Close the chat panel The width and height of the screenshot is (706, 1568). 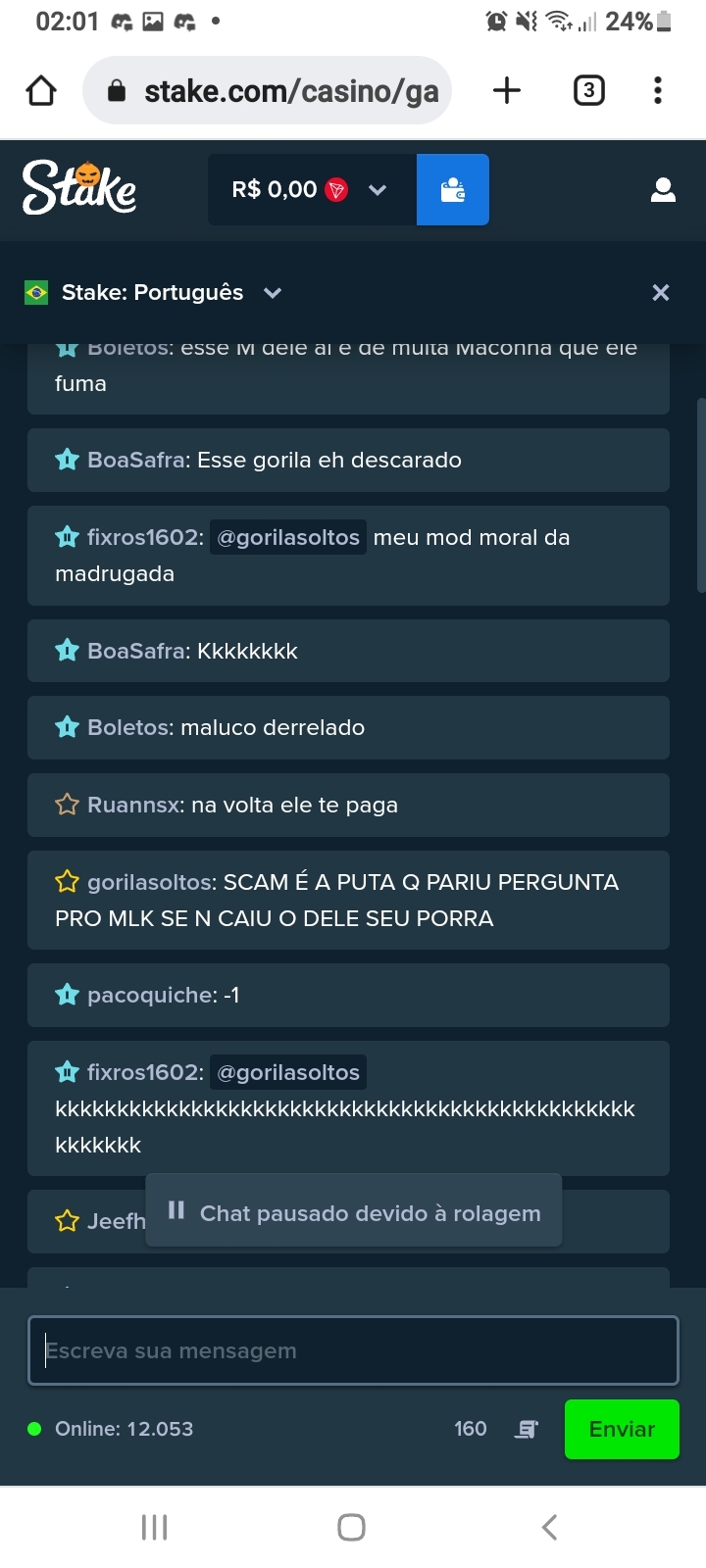[661, 292]
